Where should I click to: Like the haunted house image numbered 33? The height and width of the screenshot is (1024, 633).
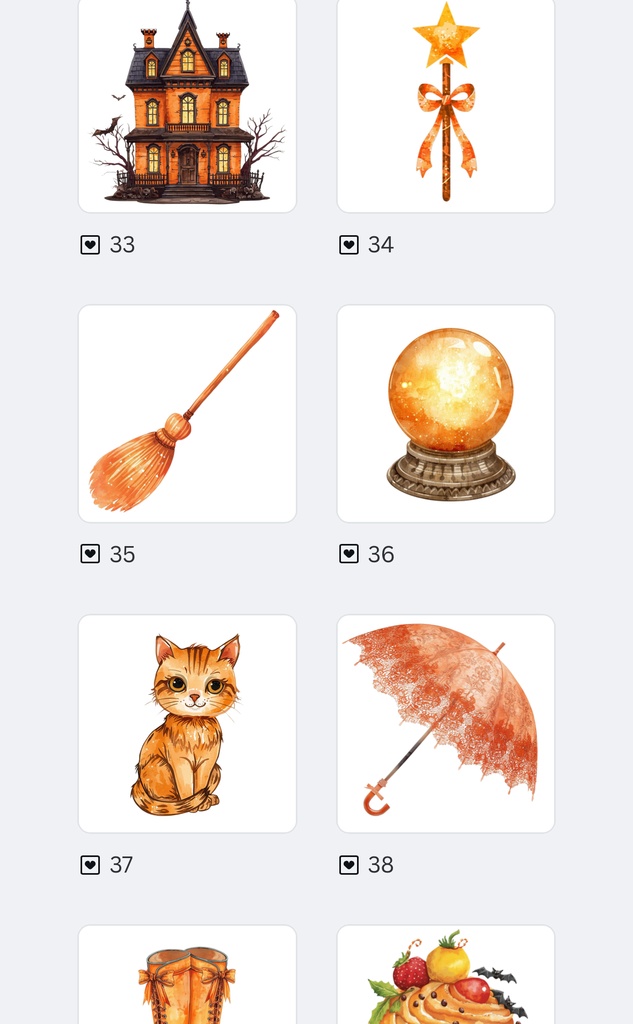90,245
